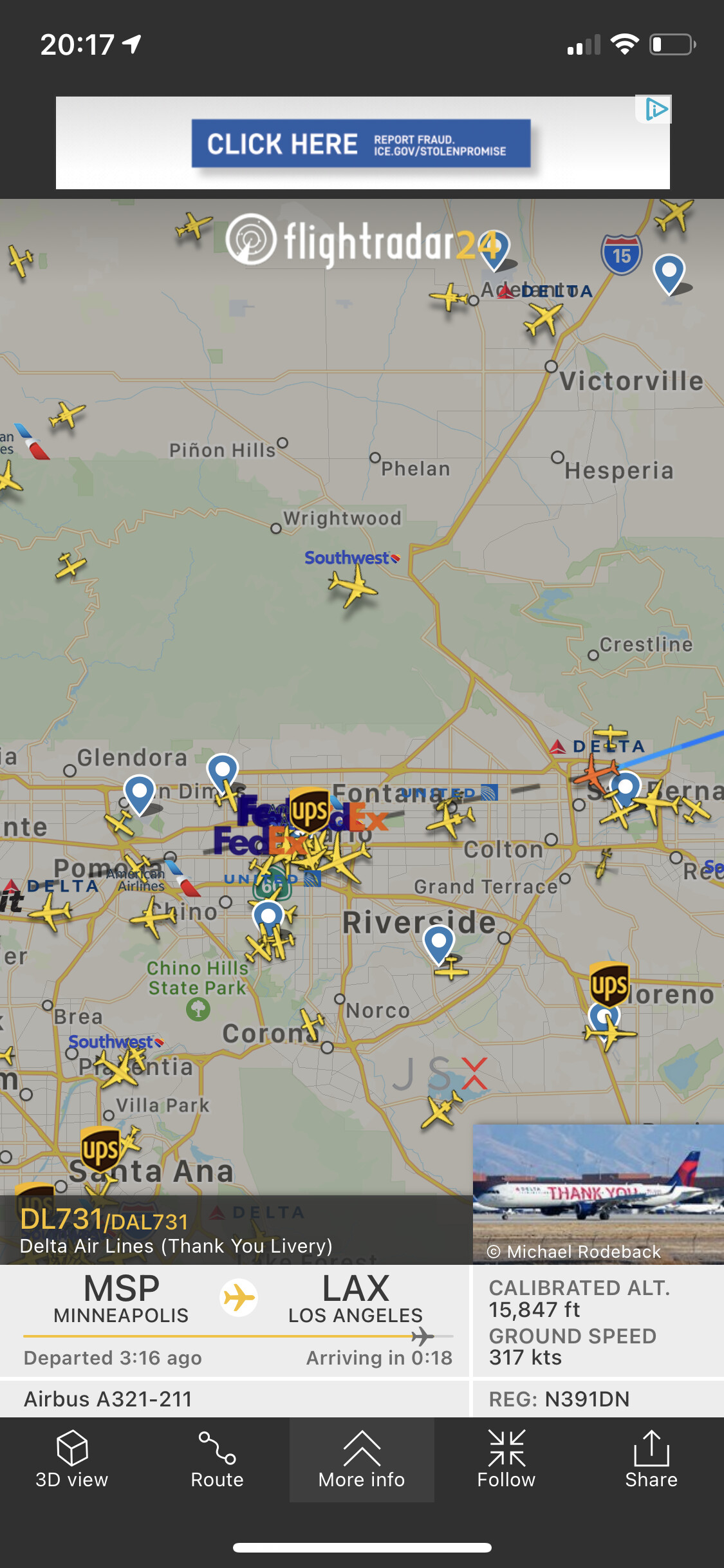Open the AdChoices icon on the ad
This screenshot has height=1568, width=724.
point(656,109)
